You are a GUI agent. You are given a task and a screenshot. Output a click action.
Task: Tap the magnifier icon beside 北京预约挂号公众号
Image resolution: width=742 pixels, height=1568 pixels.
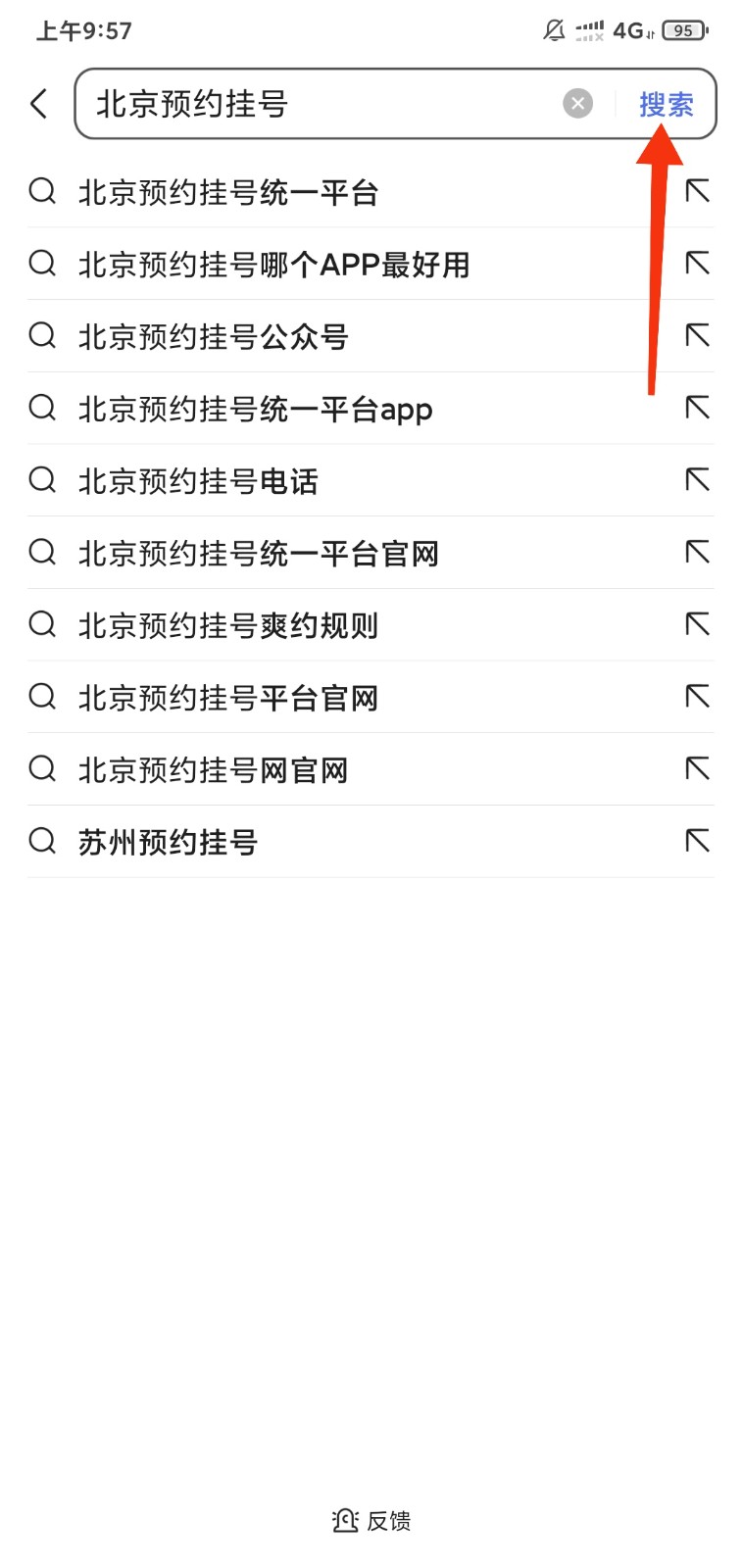coord(42,336)
